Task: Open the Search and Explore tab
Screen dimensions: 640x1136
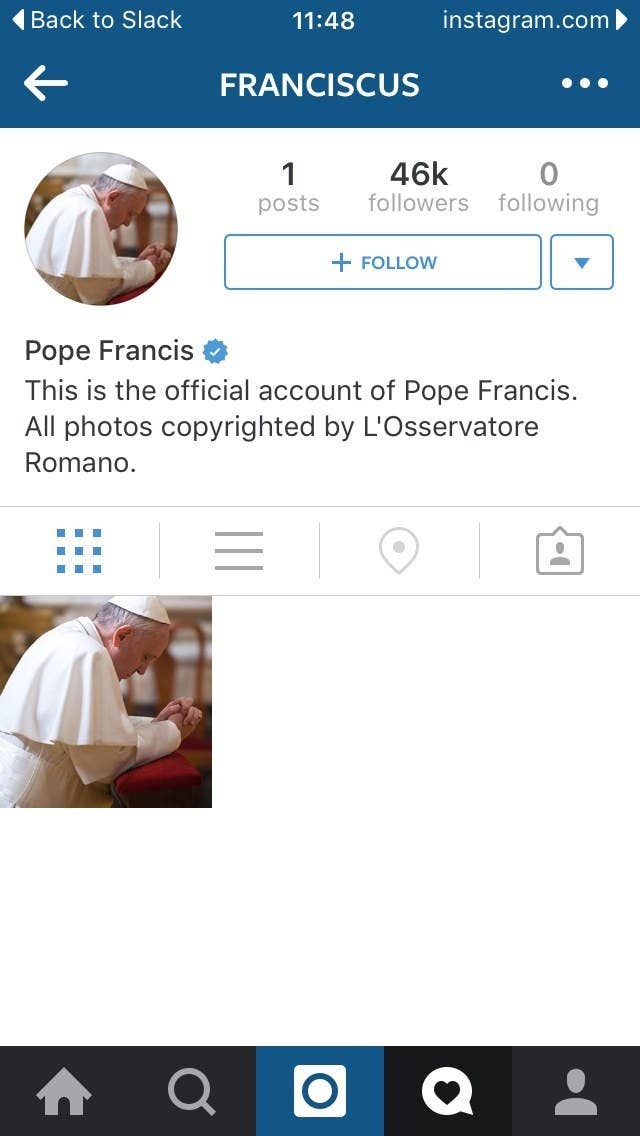Action: pyautogui.click(x=192, y=1091)
